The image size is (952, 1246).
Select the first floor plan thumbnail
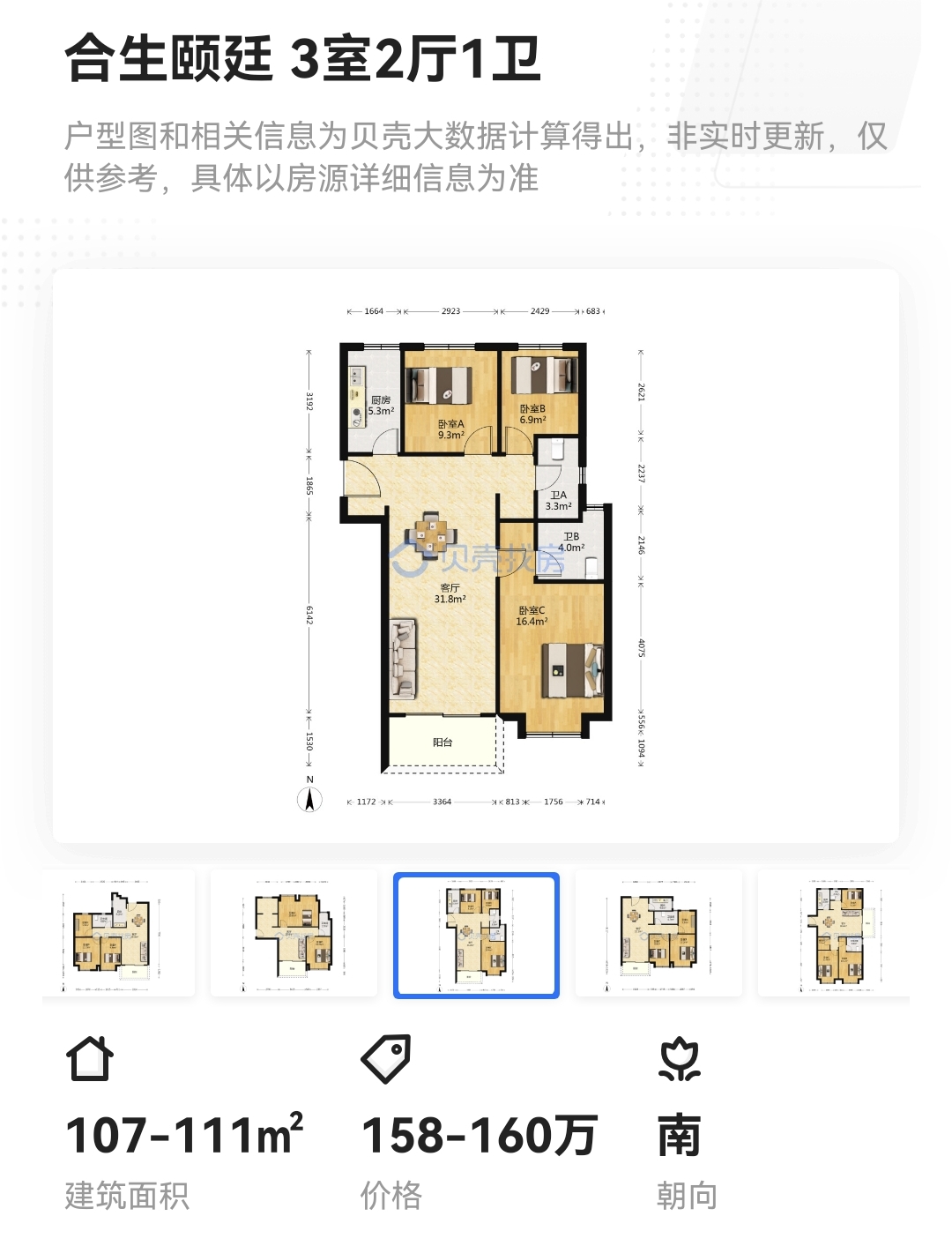pyautogui.click(x=118, y=934)
